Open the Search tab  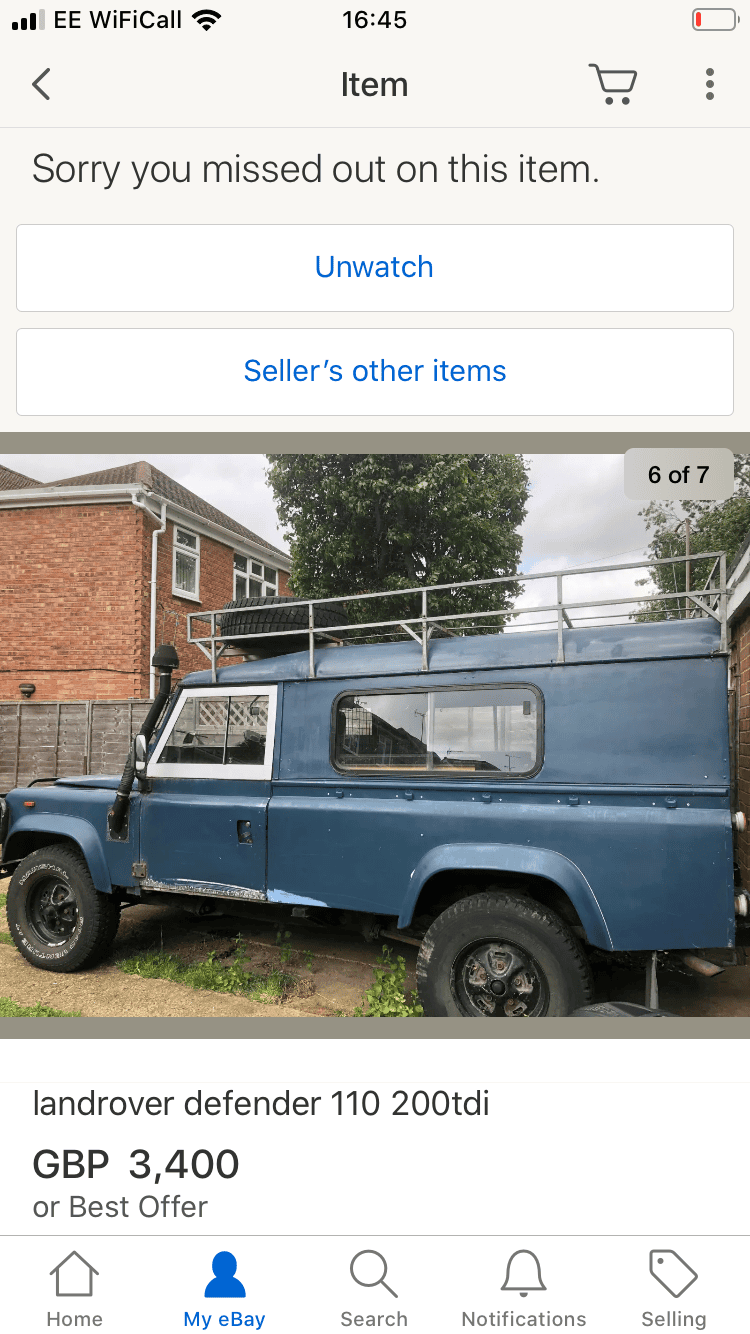[x=374, y=1288]
